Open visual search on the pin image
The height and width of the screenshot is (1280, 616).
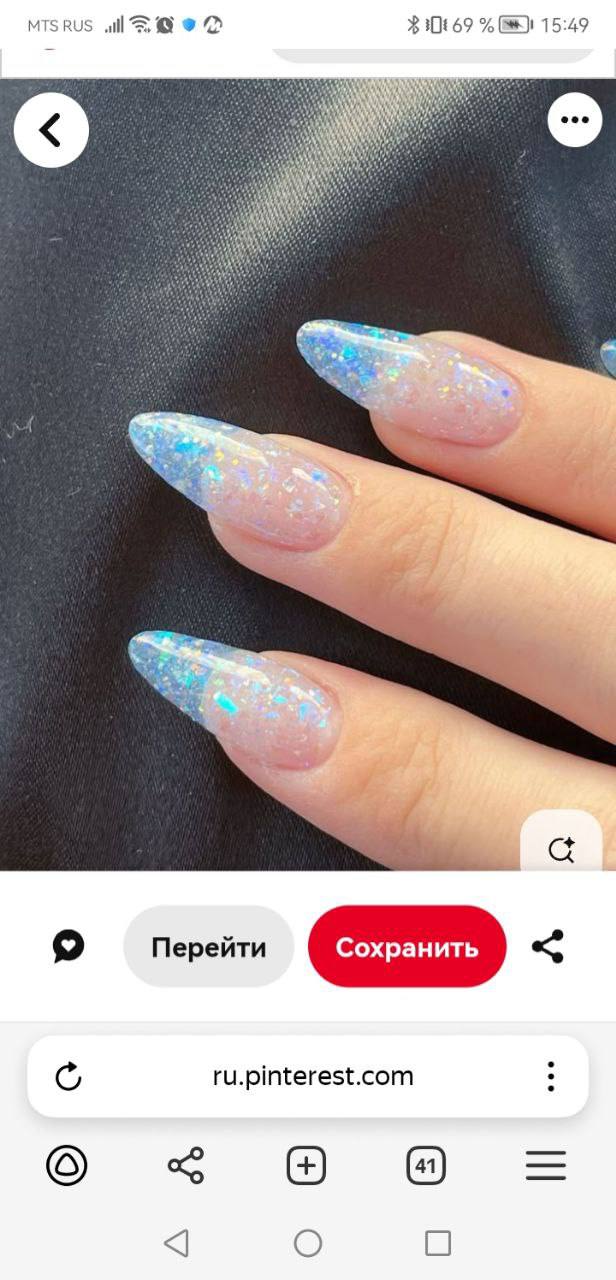561,850
